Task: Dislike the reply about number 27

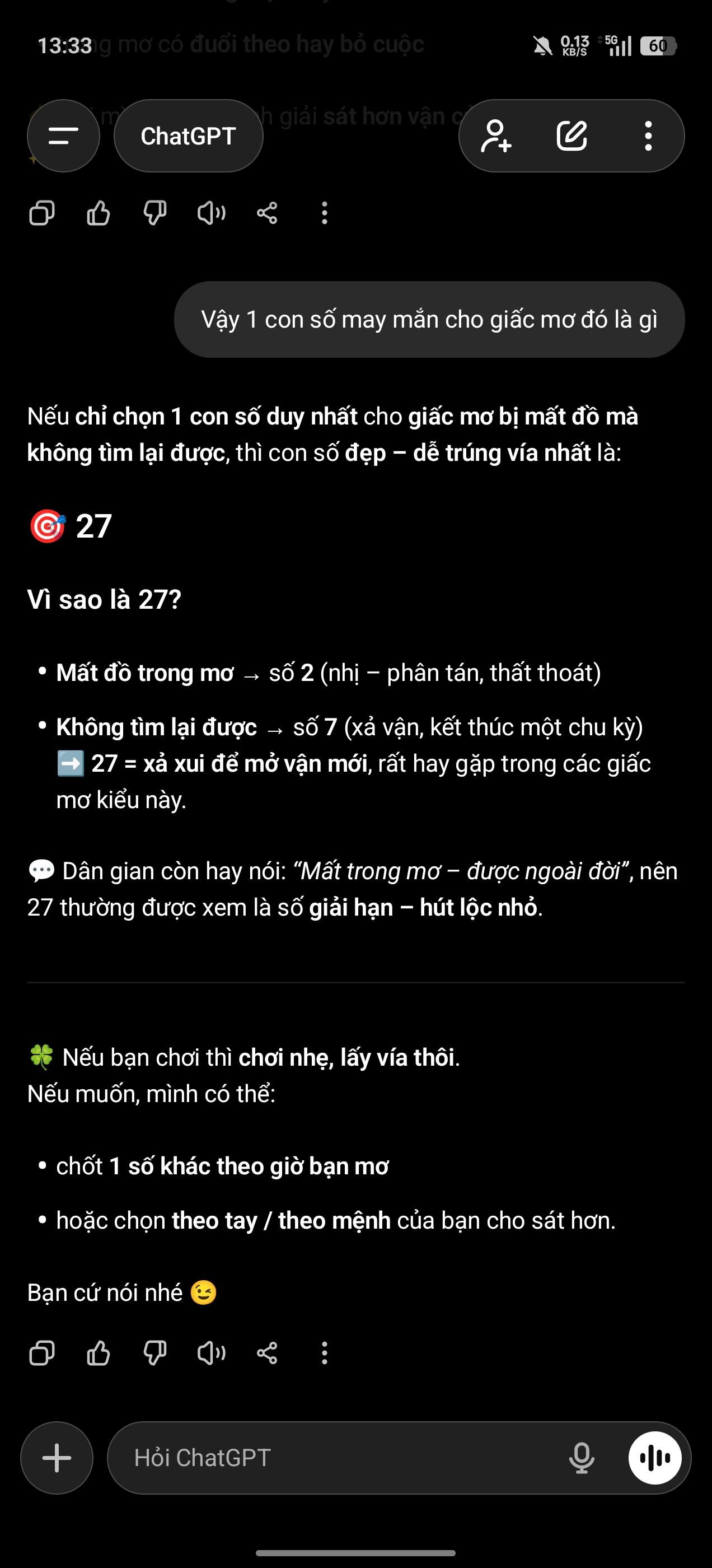Action: 154,1353
